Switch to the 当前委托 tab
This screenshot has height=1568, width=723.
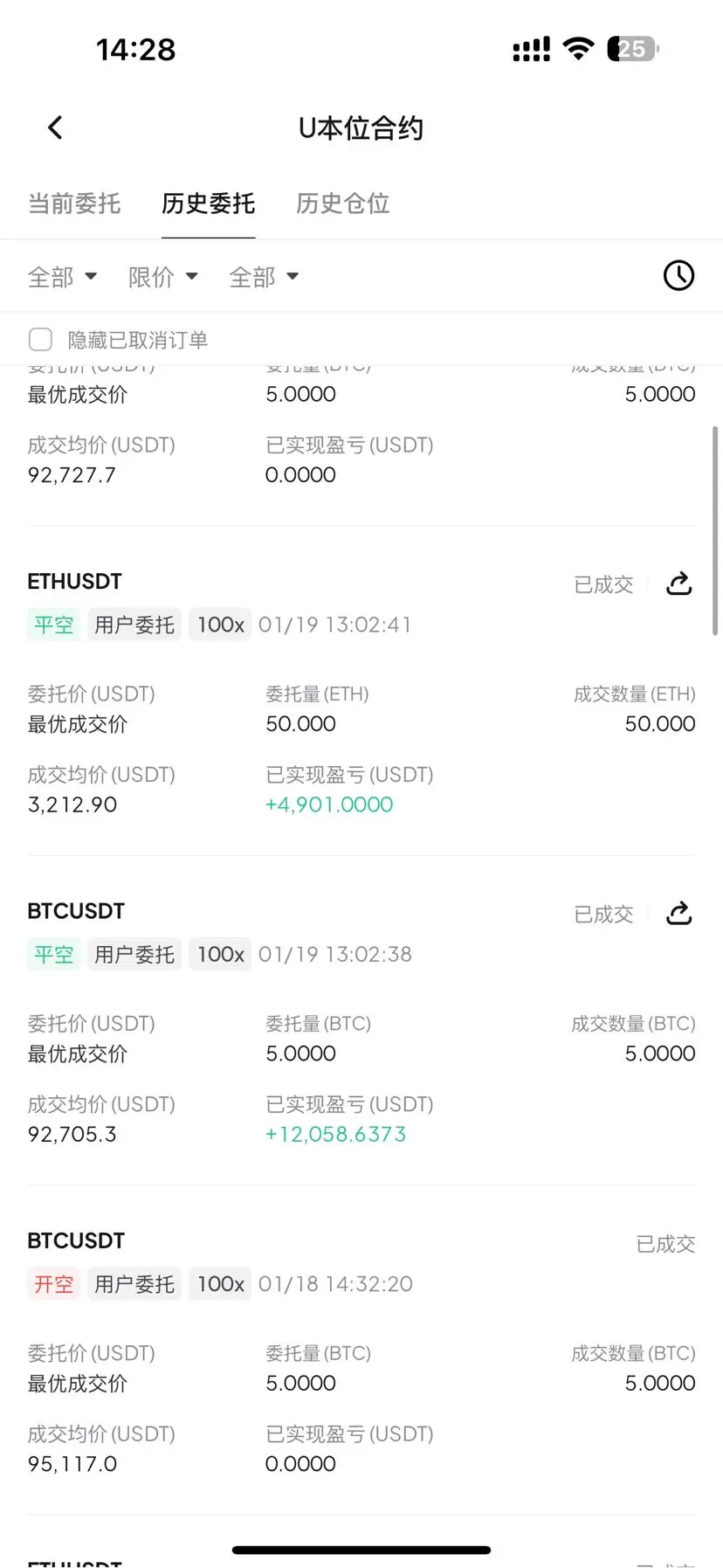tap(74, 204)
